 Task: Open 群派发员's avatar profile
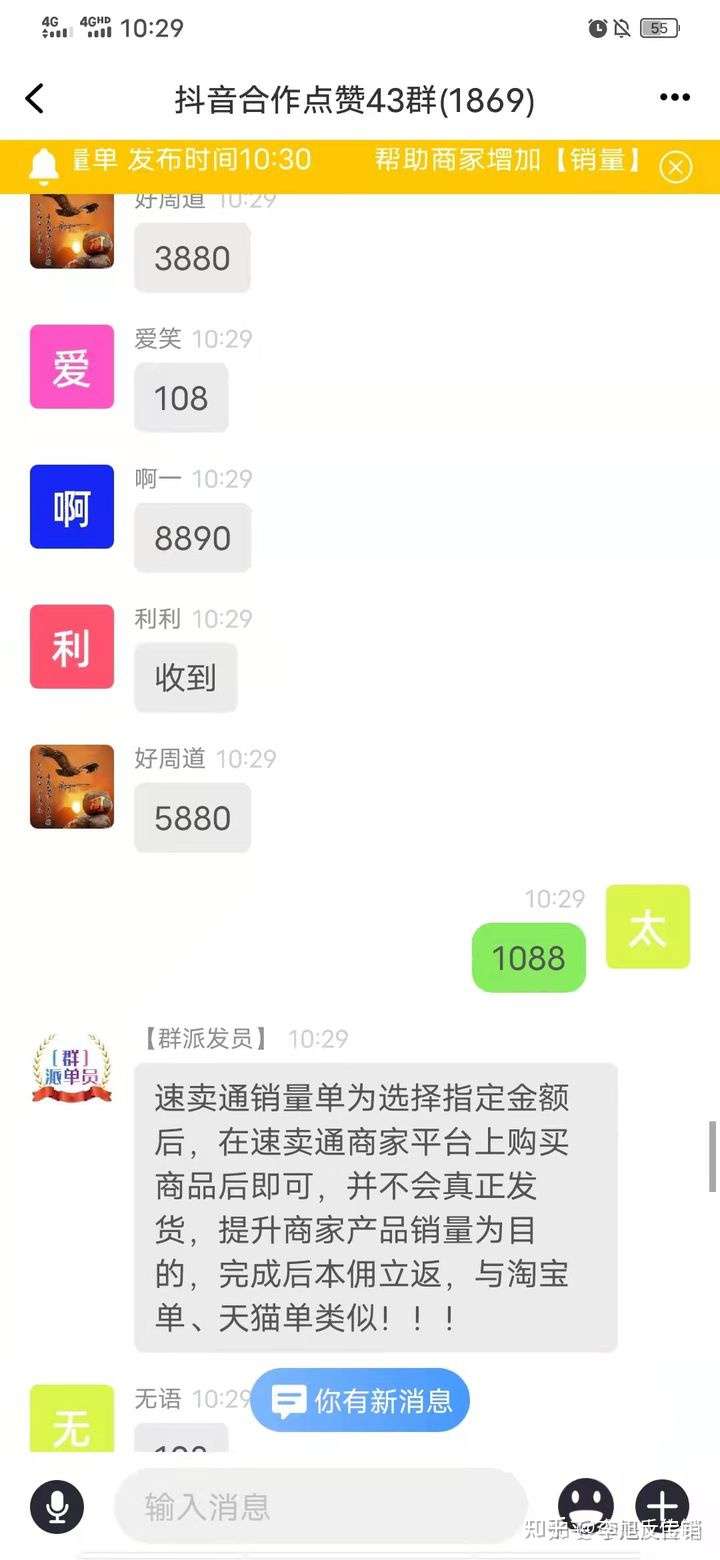tap(72, 1068)
